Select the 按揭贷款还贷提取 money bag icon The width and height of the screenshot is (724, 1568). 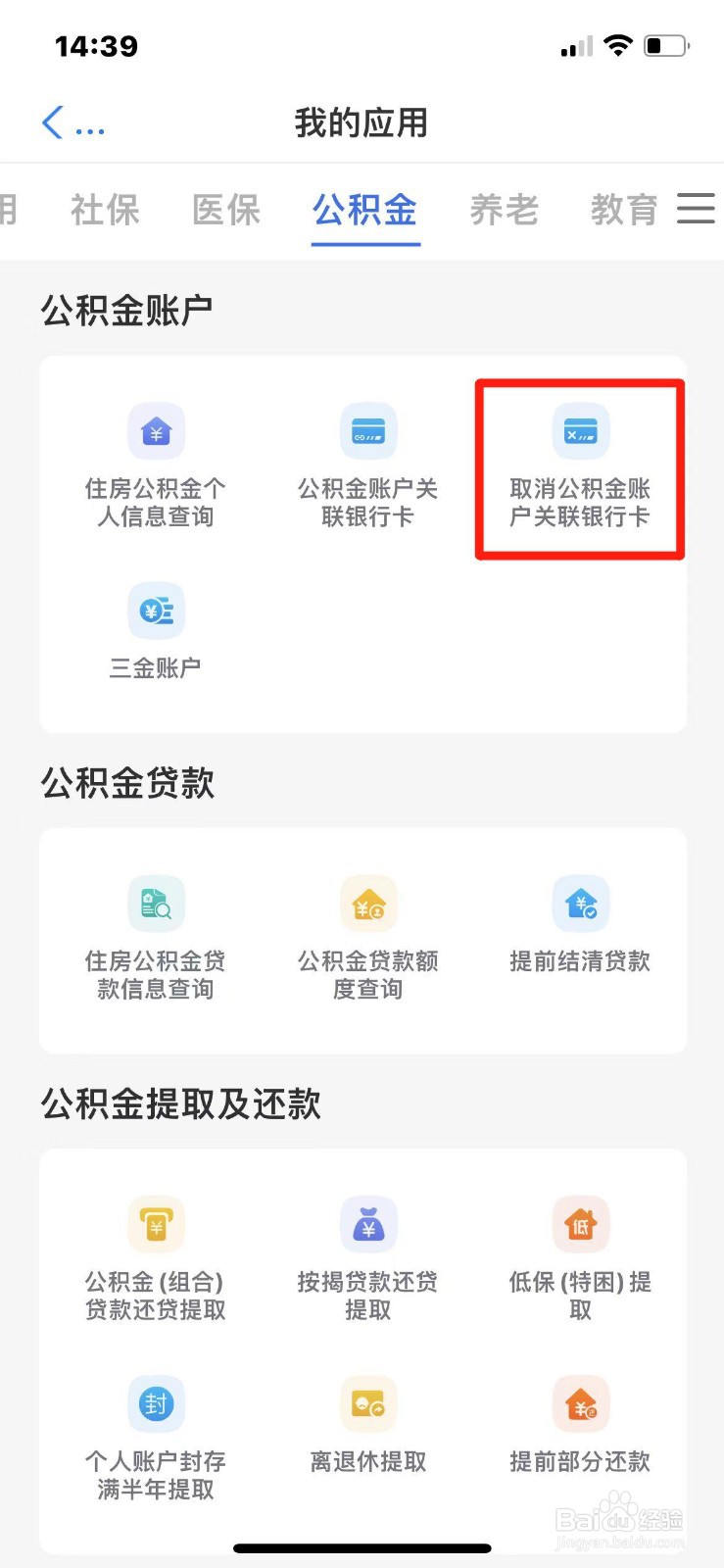[367, 1223]
